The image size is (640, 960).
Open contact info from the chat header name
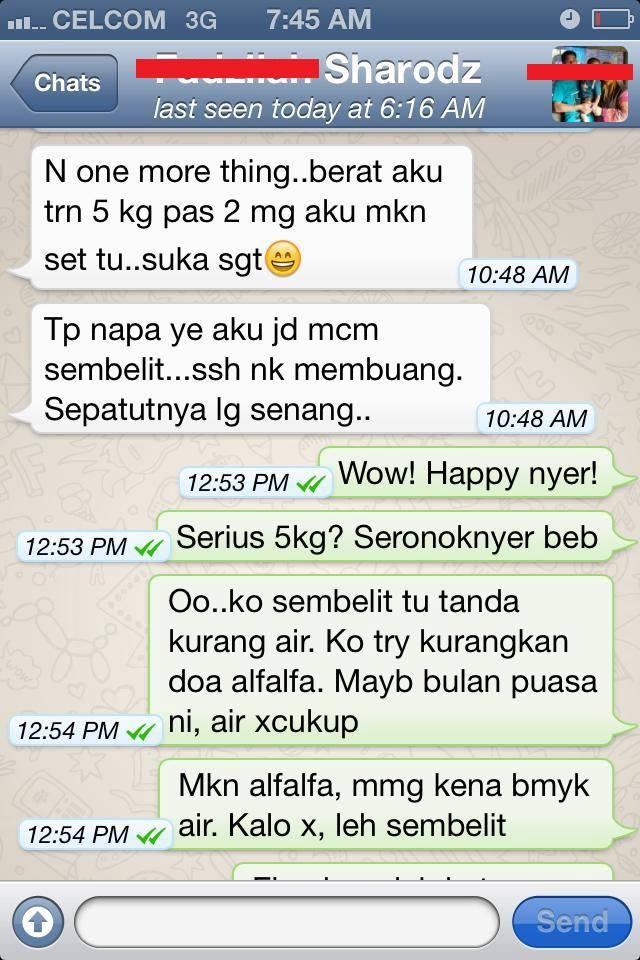click(x=320, y=70)
